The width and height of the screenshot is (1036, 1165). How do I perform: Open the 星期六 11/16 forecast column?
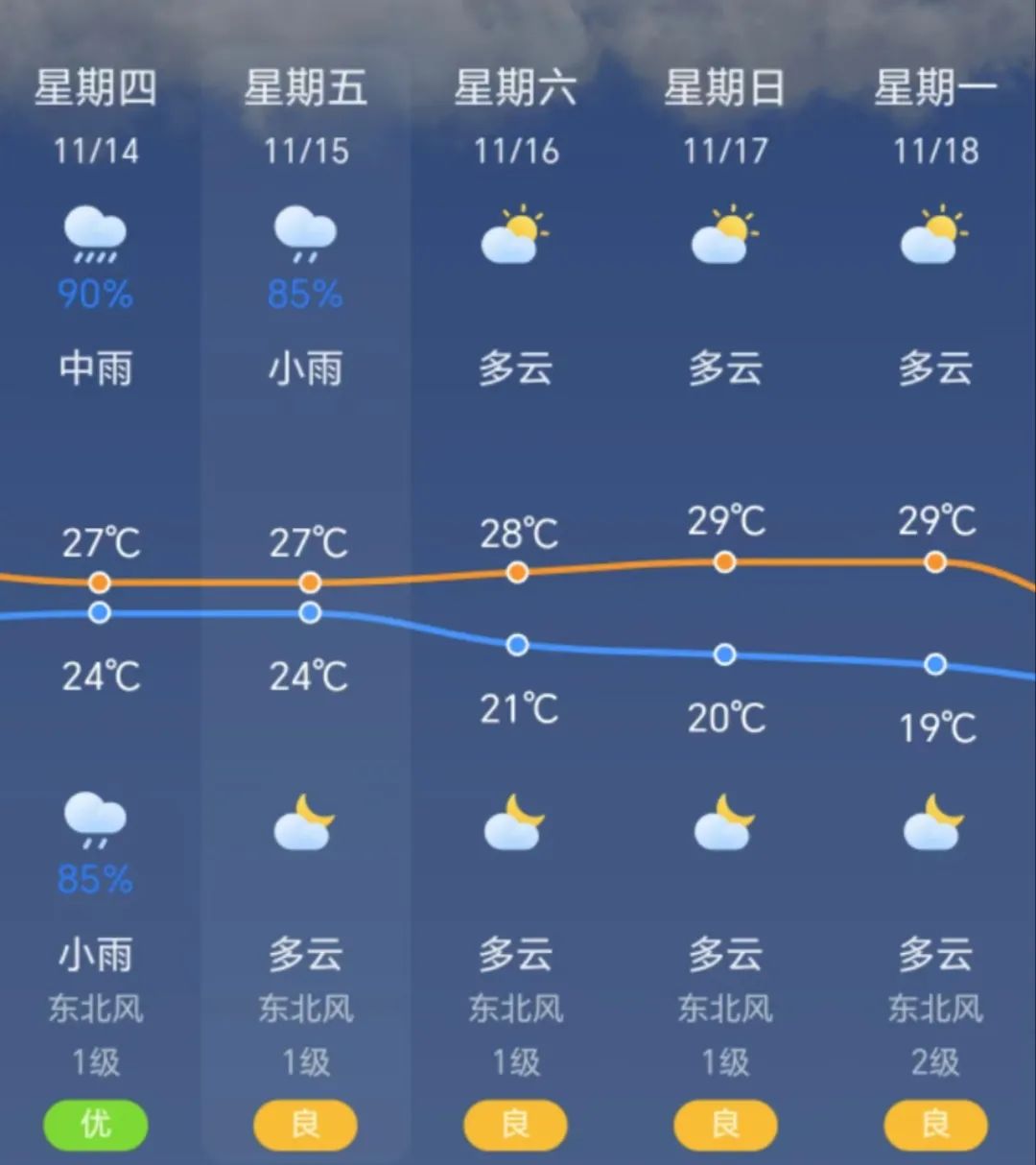pos(516,115)
